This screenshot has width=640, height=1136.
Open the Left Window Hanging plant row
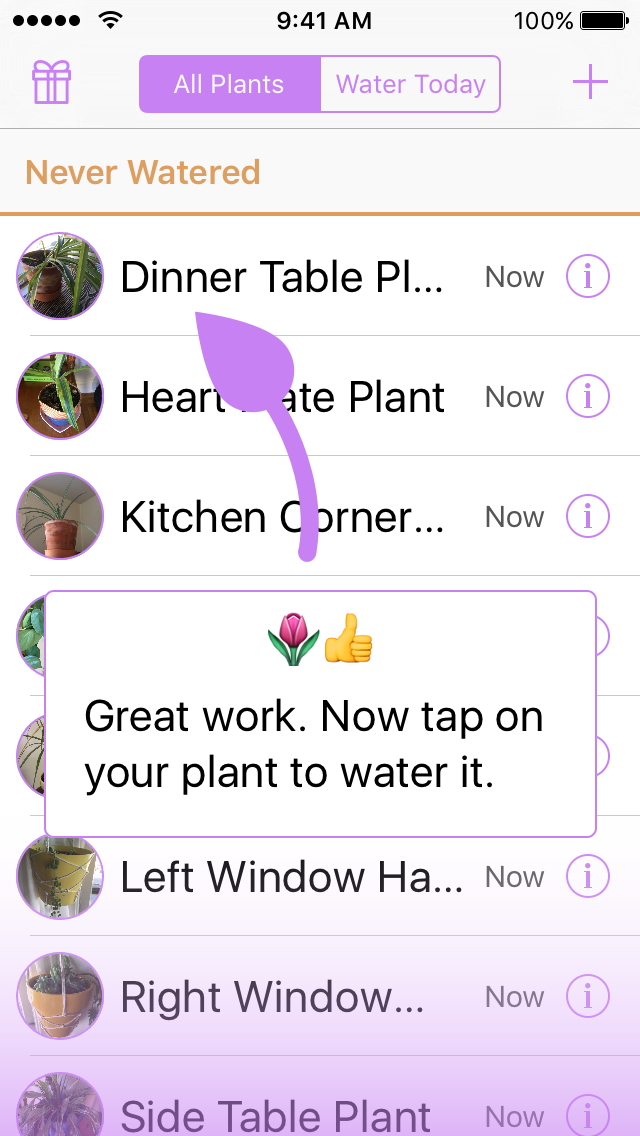click(x=290, y=877)
